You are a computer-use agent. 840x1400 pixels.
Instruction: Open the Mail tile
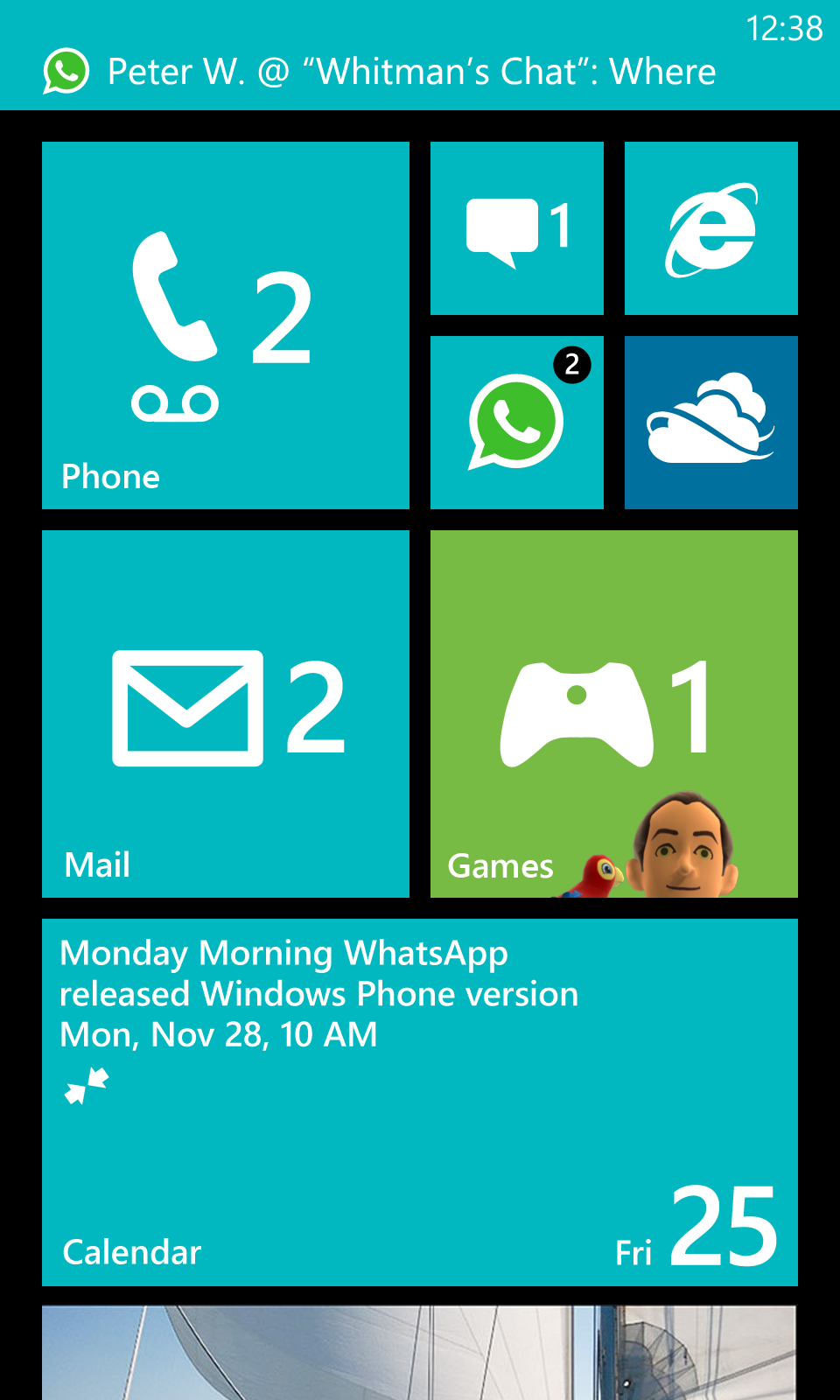pyautogui.click(x=226, y=714)
